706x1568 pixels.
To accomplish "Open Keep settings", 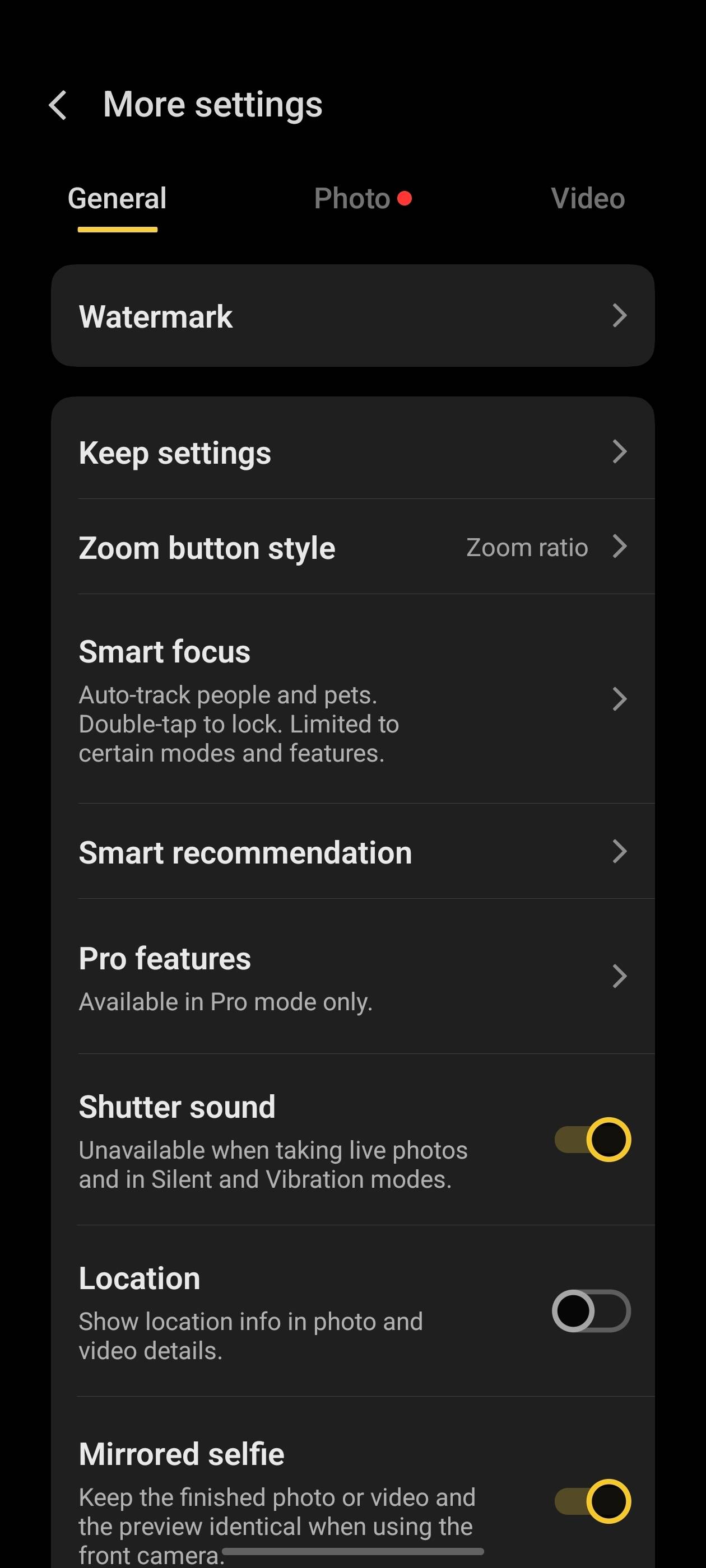I will [x=352, y=452].
